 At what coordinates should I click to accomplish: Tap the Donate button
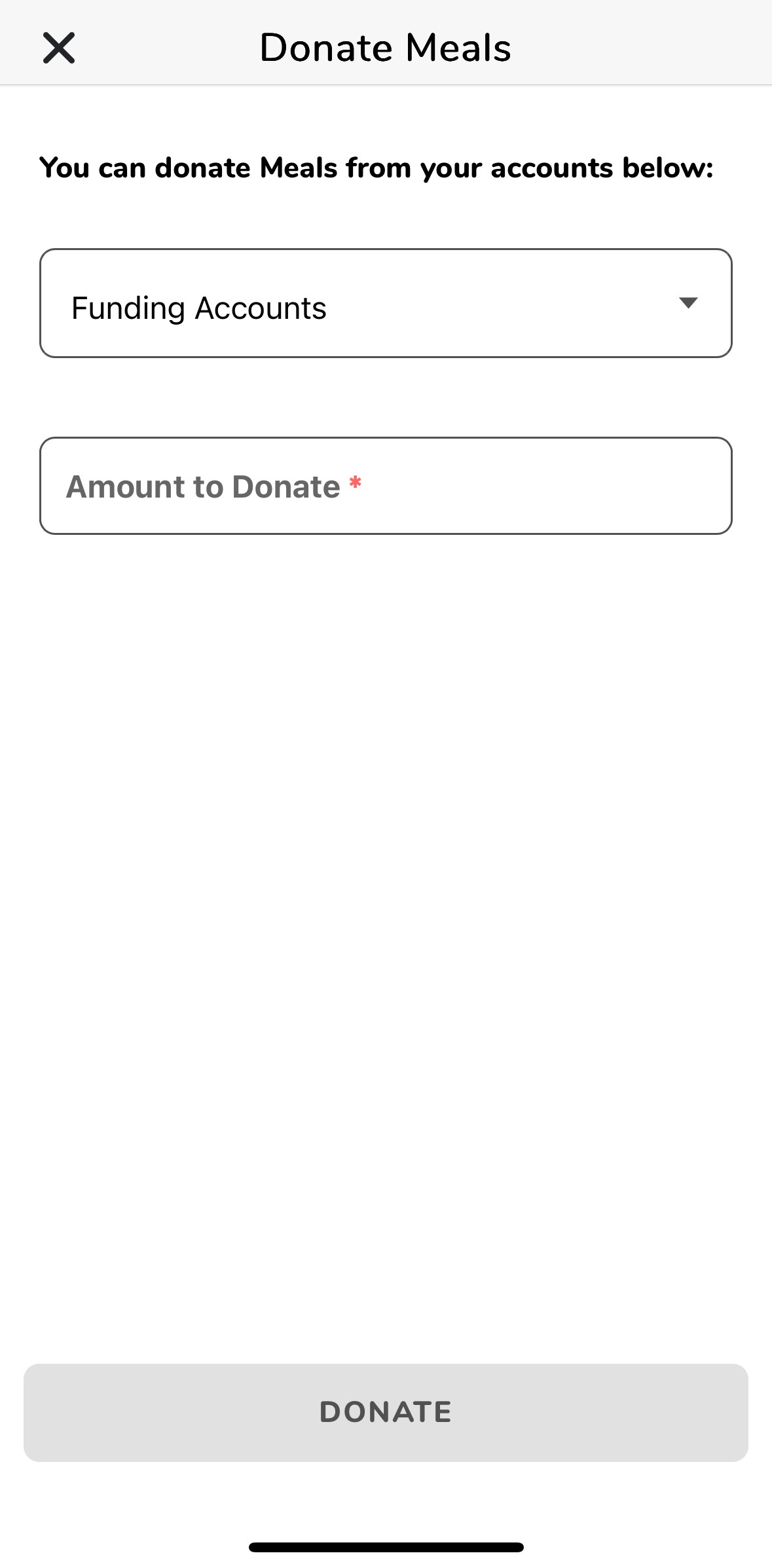coord(386,1412)
